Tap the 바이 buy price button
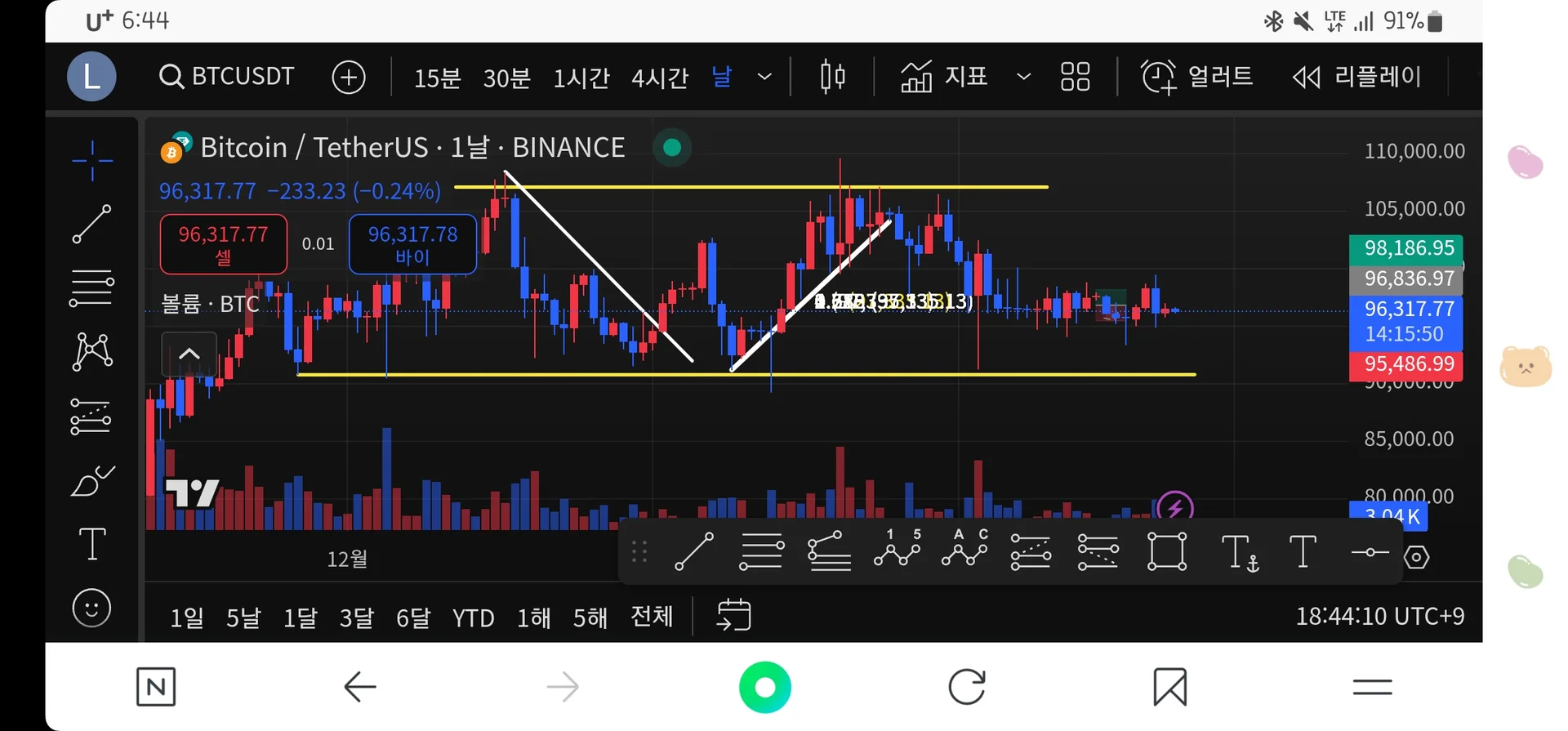This screenshot has height=731, width=1568. pyautogui.click(x=412, y=243)
